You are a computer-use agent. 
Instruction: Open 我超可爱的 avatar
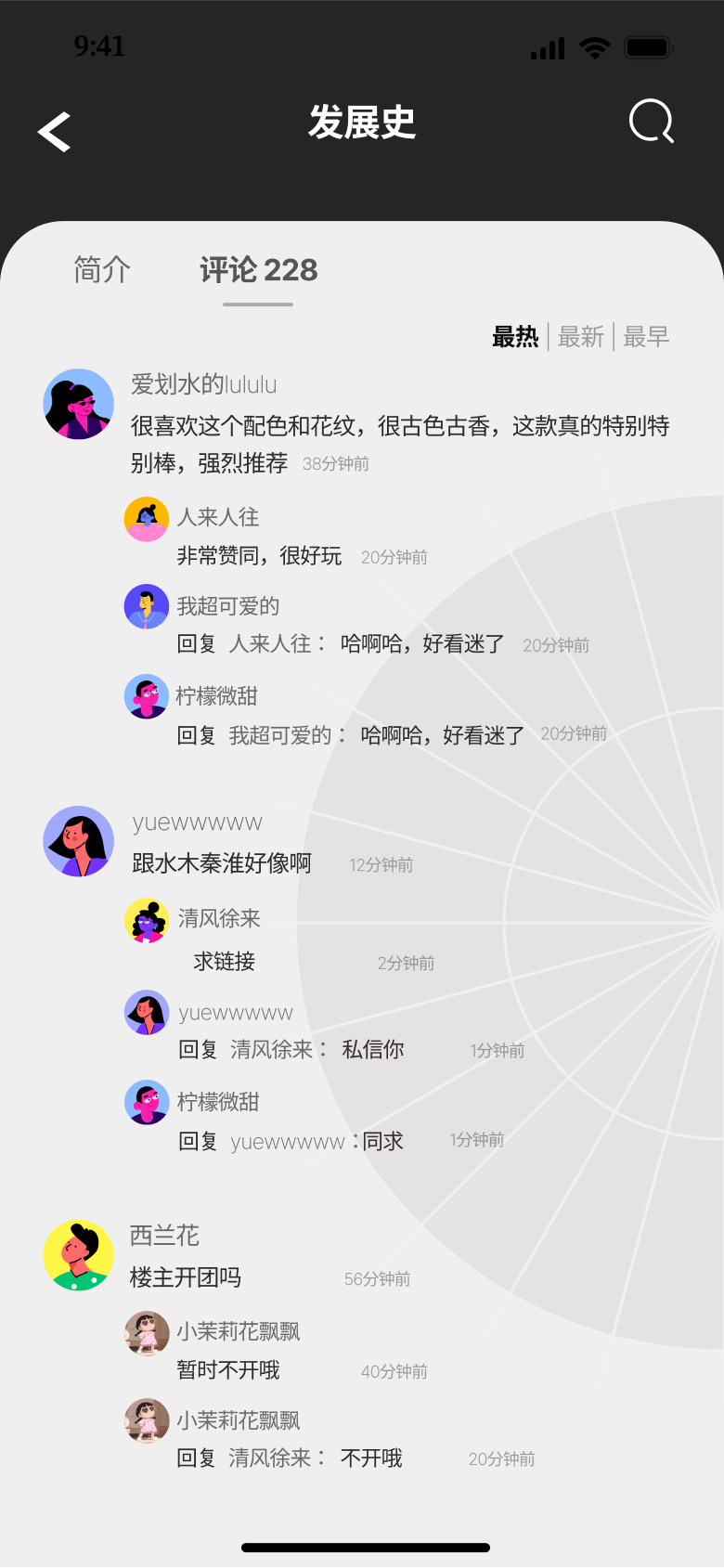coord(147,607)
